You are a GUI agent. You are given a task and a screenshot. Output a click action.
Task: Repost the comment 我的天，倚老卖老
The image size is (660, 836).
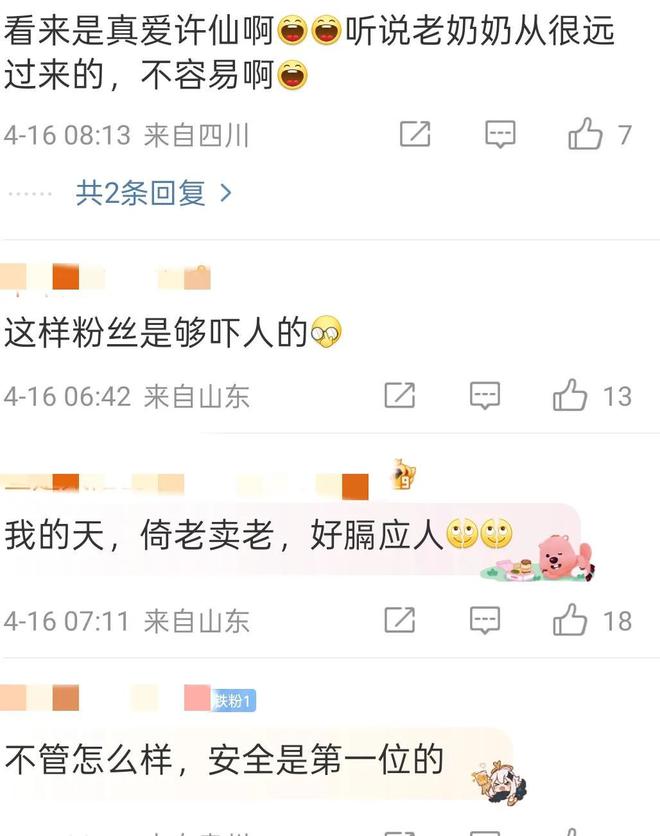point(400,620)
